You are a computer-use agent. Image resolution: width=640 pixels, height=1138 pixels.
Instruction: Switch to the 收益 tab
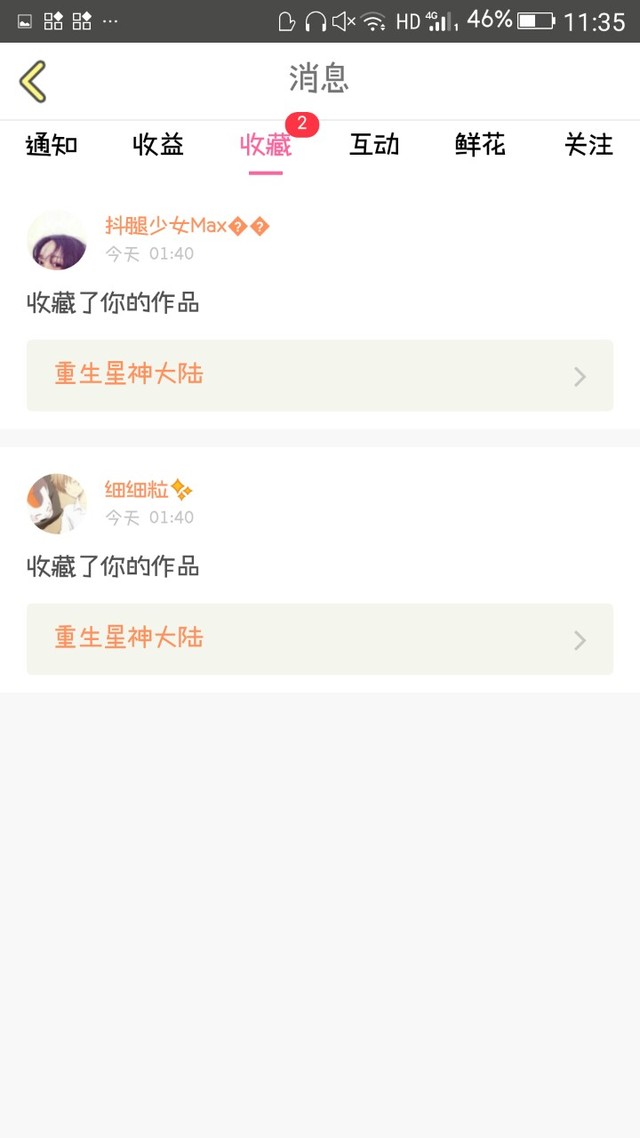click(x=158, y=145)
